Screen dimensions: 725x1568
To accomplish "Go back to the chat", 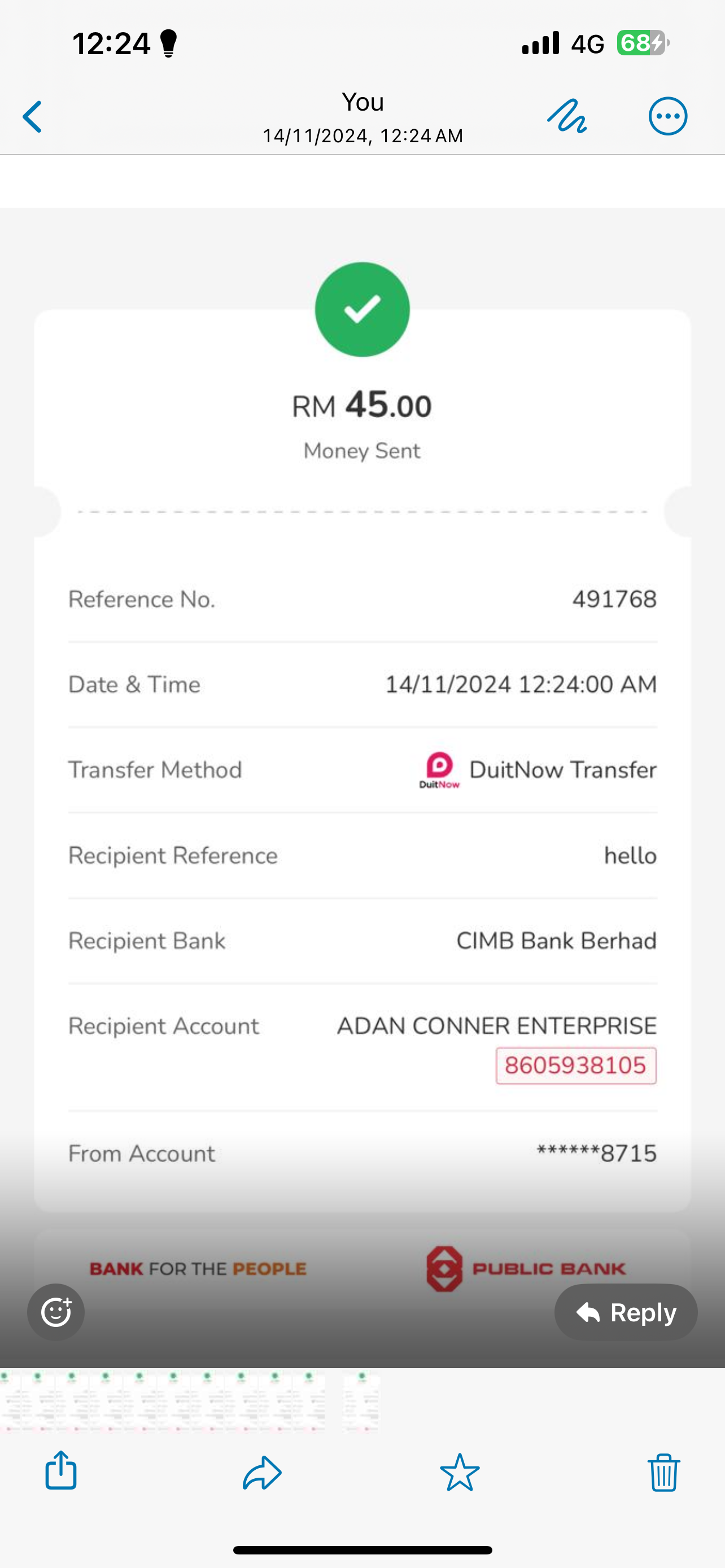I will (x=32, y=117).
